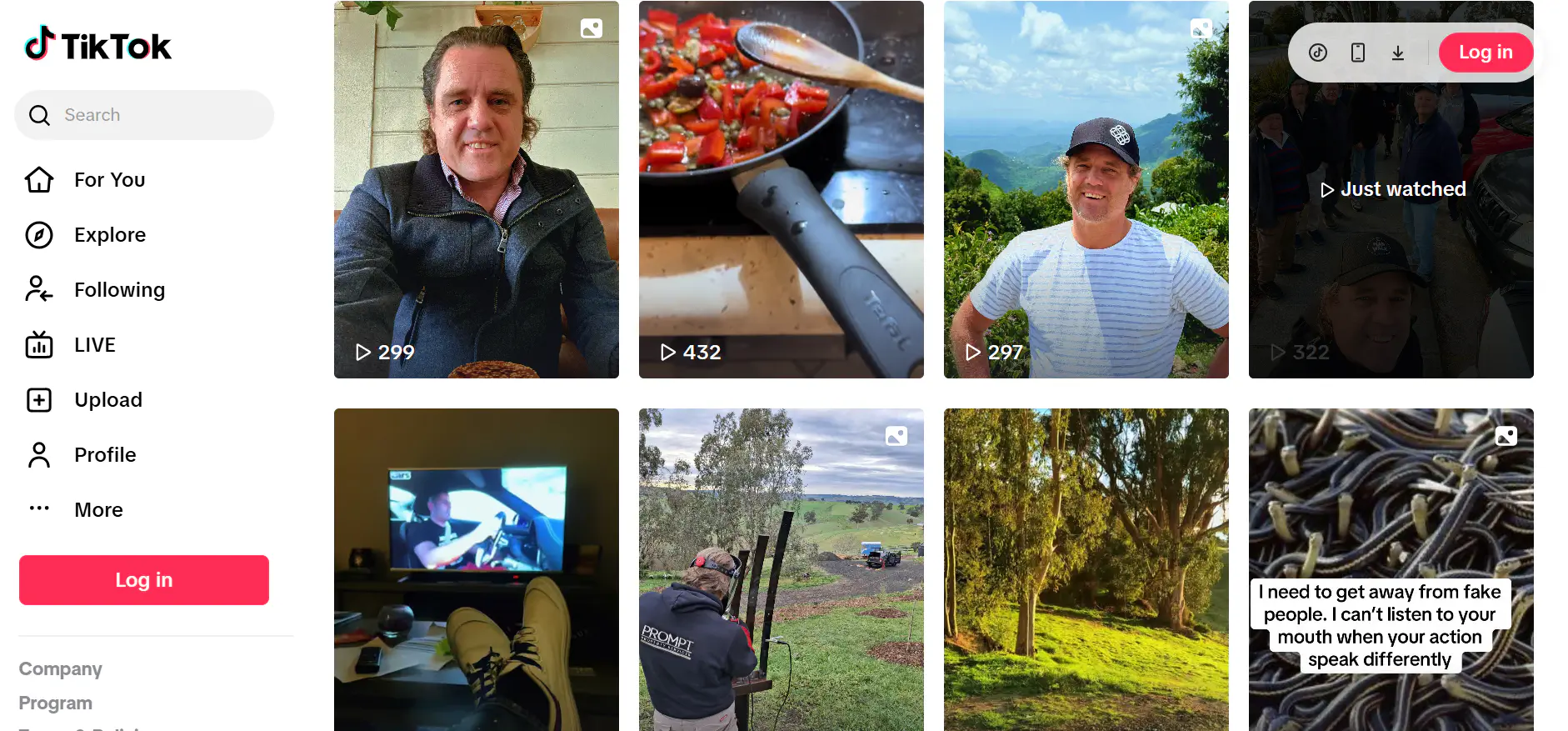
Task: Replay the Just watched video
Action: (x=1391, y=190)
